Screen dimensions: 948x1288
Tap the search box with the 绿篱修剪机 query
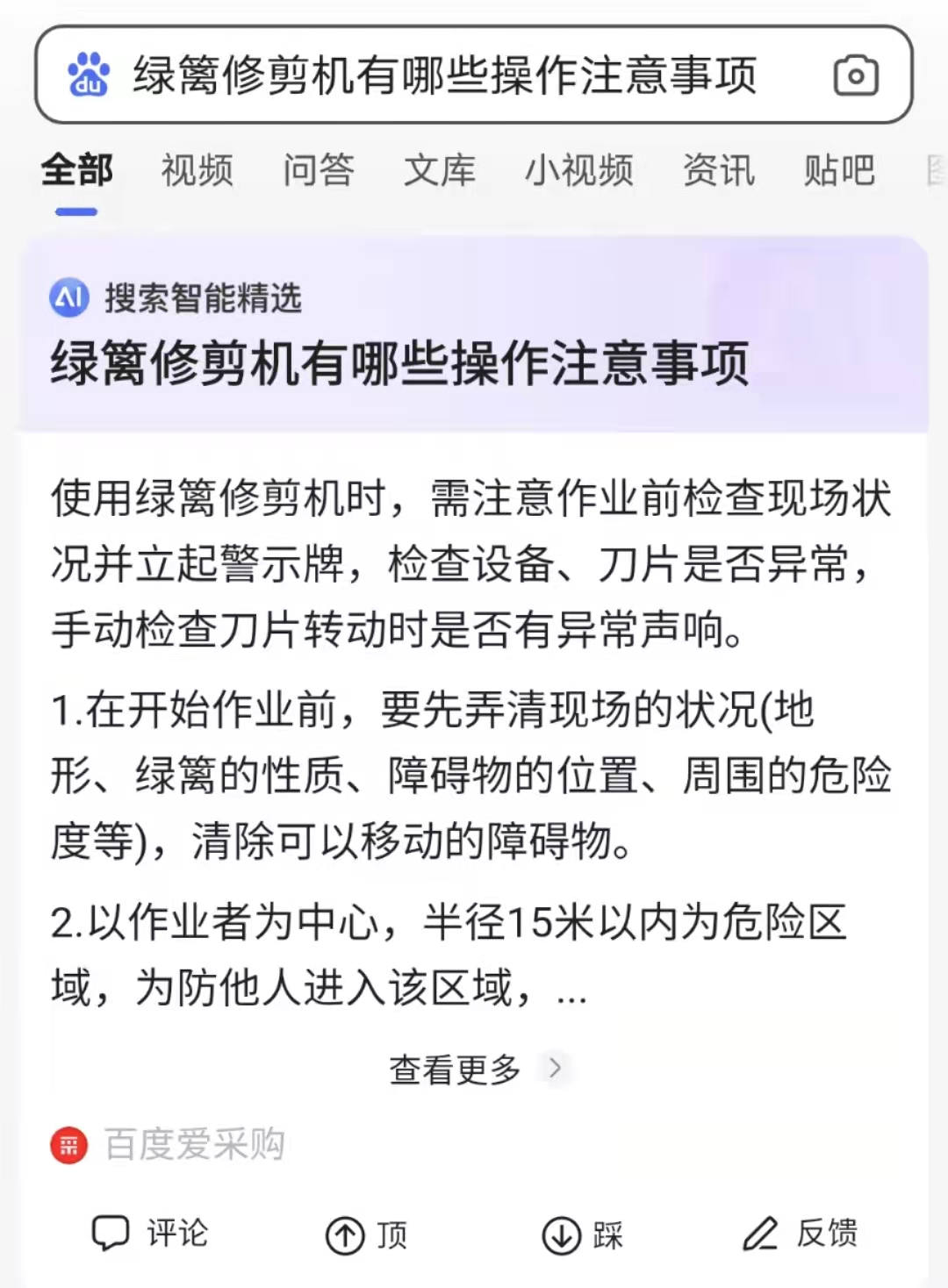click(443, 75)
